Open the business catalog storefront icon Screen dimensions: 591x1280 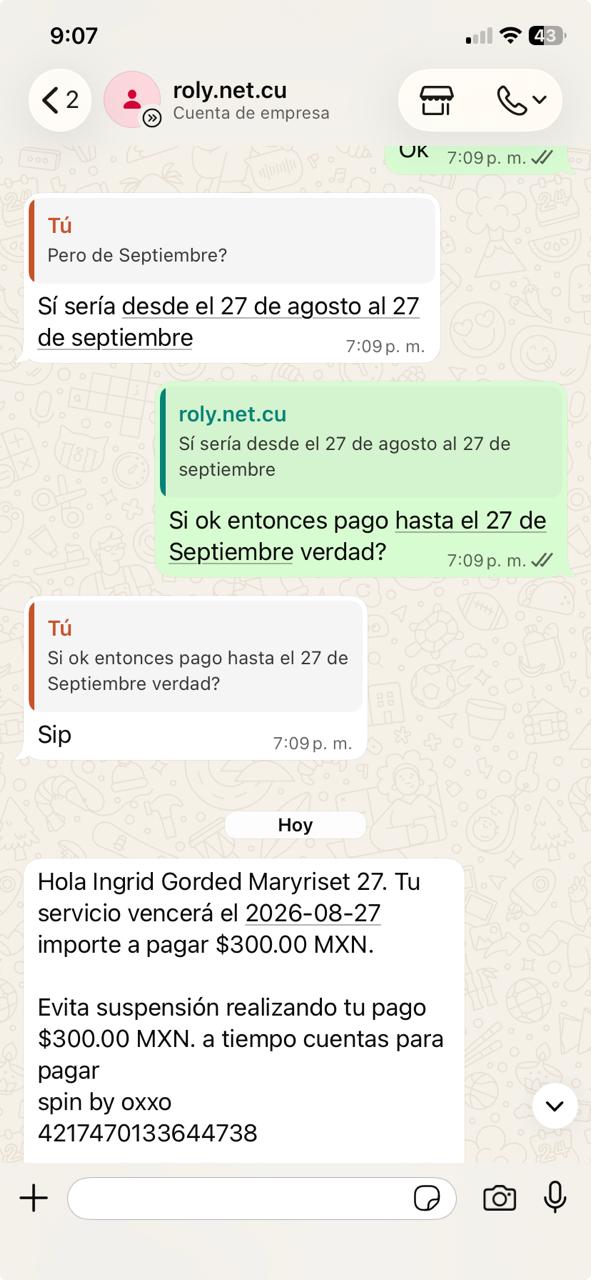click(436, 100)
